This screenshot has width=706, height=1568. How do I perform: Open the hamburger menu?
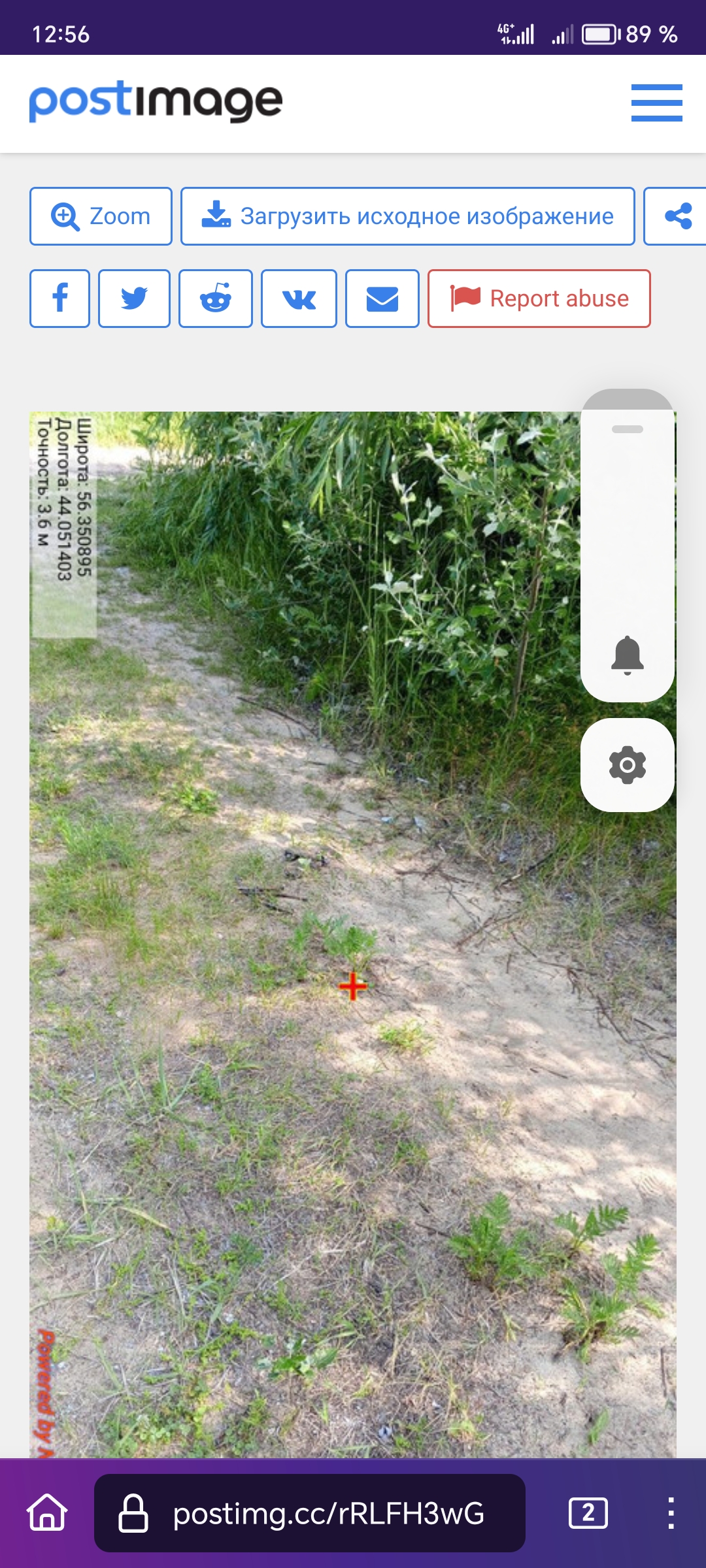[x=656, y=103]
